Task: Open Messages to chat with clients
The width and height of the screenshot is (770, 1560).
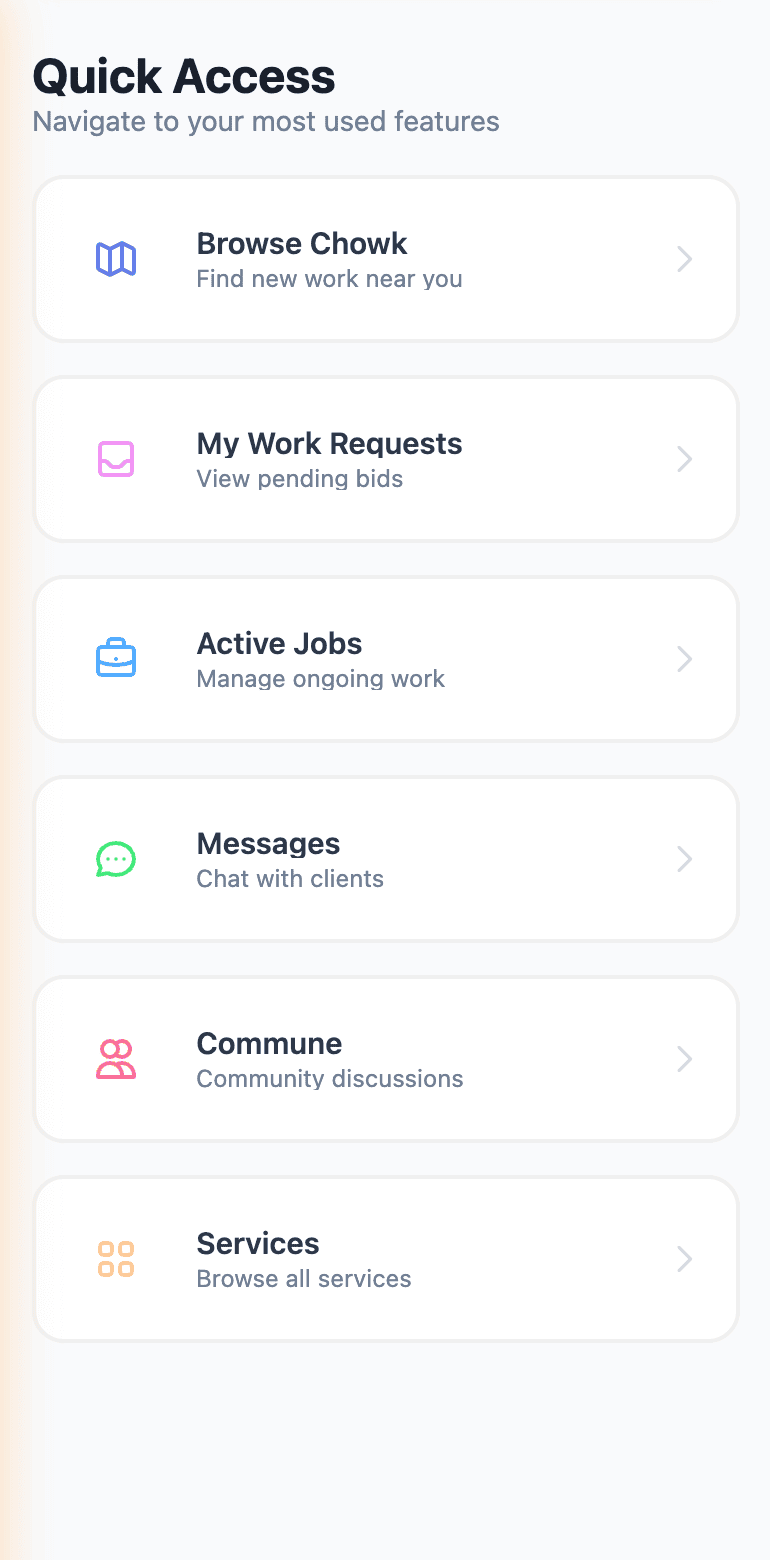Action: tap(385, 858)
